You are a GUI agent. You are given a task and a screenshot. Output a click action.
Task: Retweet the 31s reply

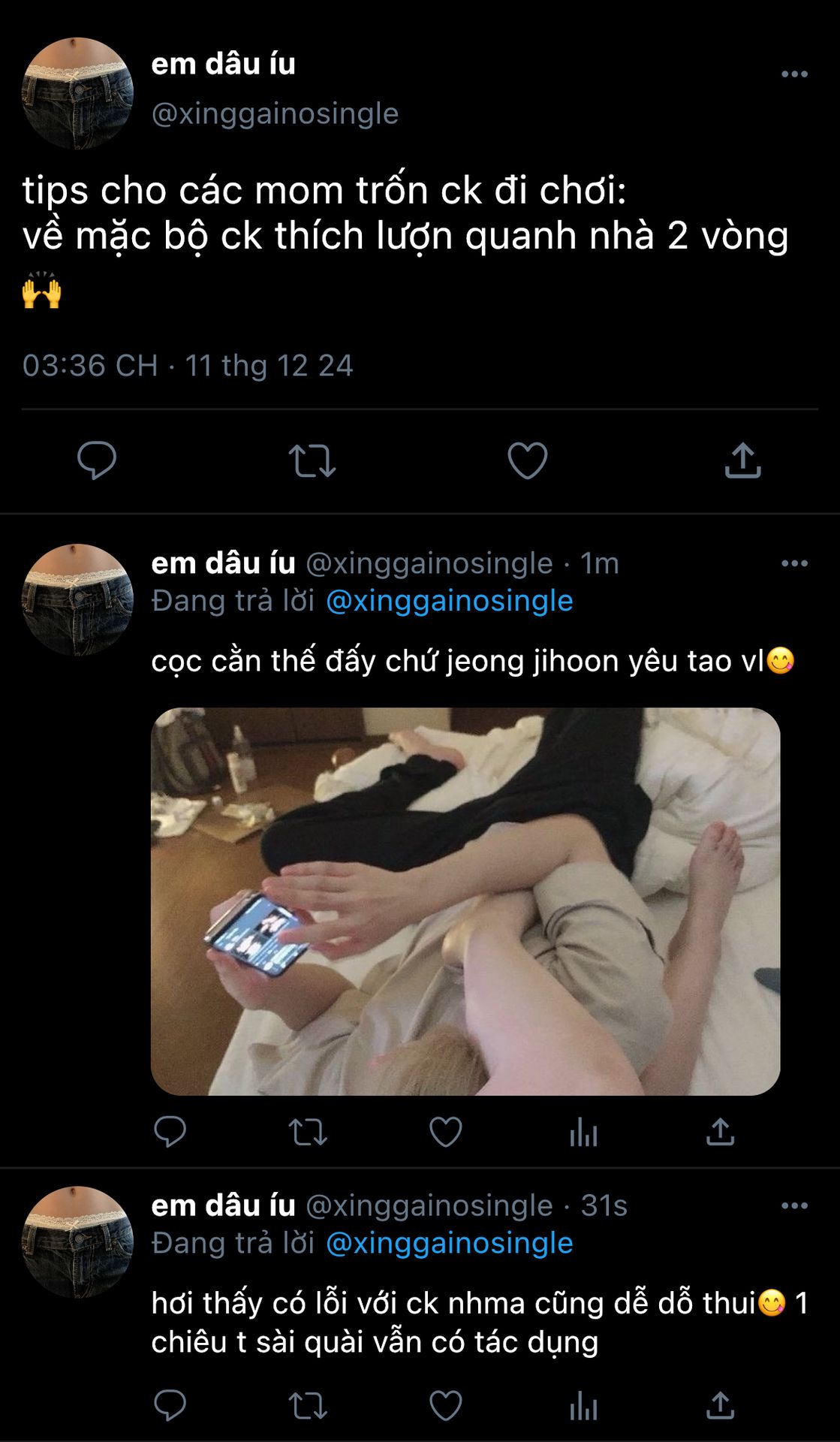click(308, 1405)
